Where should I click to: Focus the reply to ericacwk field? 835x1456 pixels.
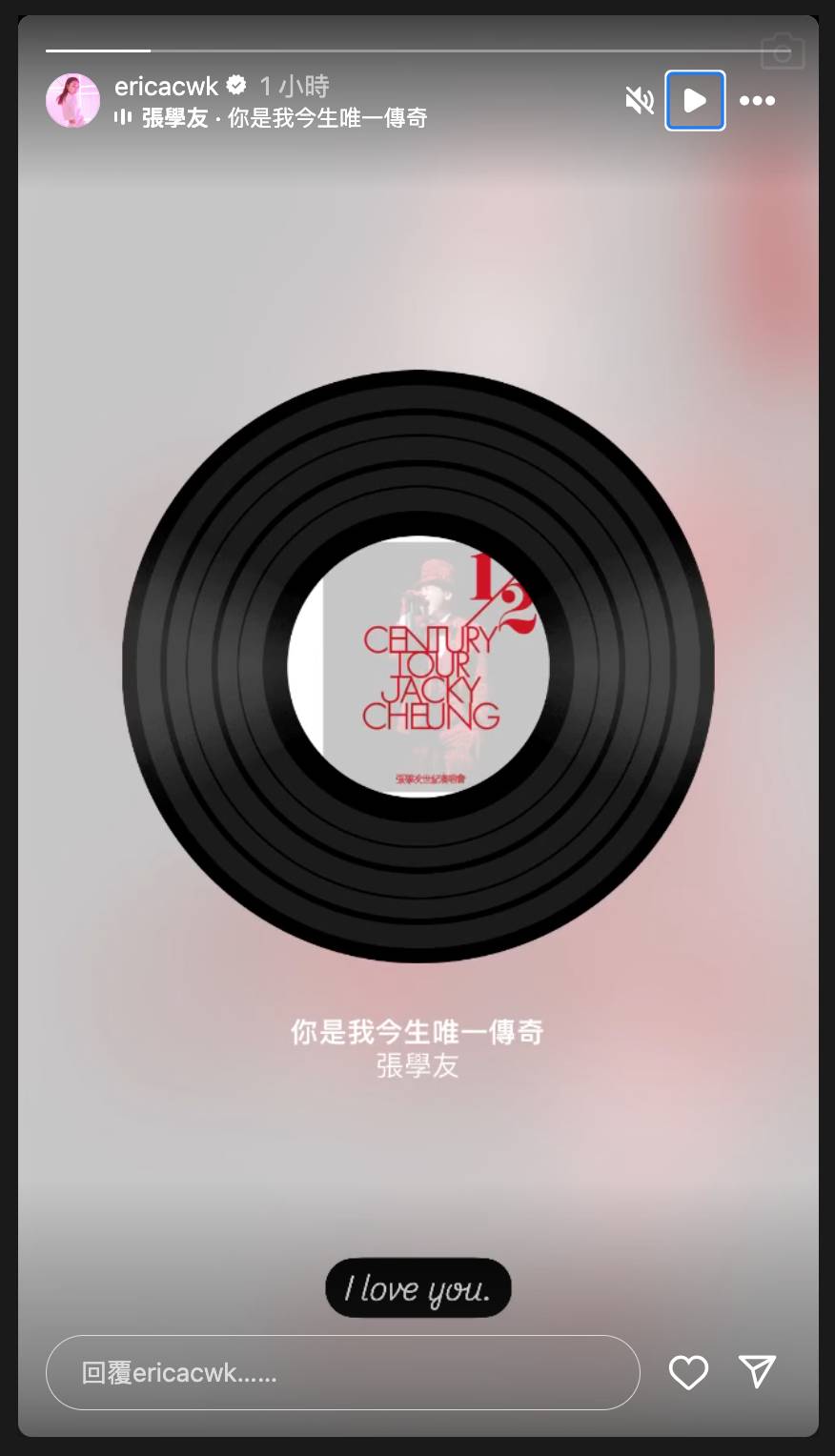(x=342, y=1372)
